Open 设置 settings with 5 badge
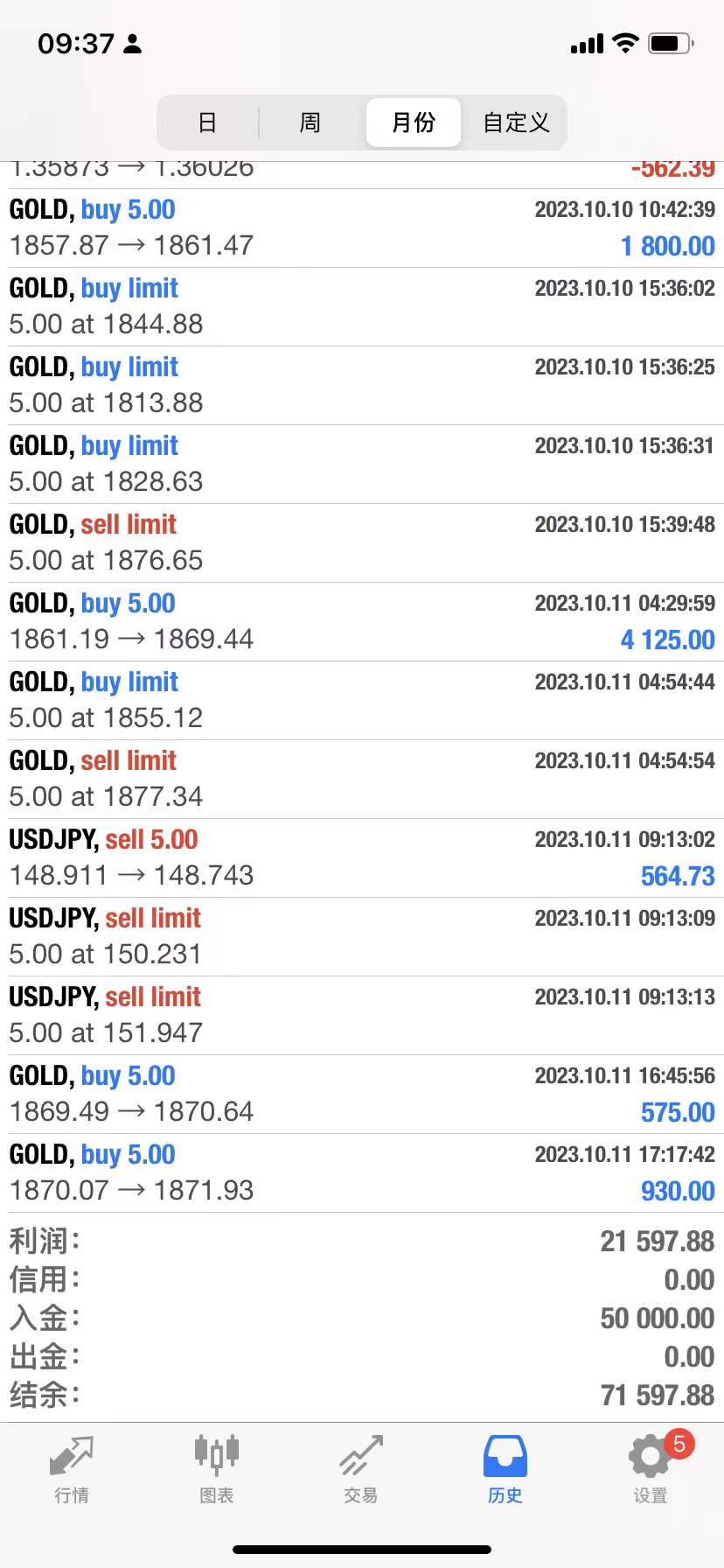The image size is (724, 1568). (651, 1468)
